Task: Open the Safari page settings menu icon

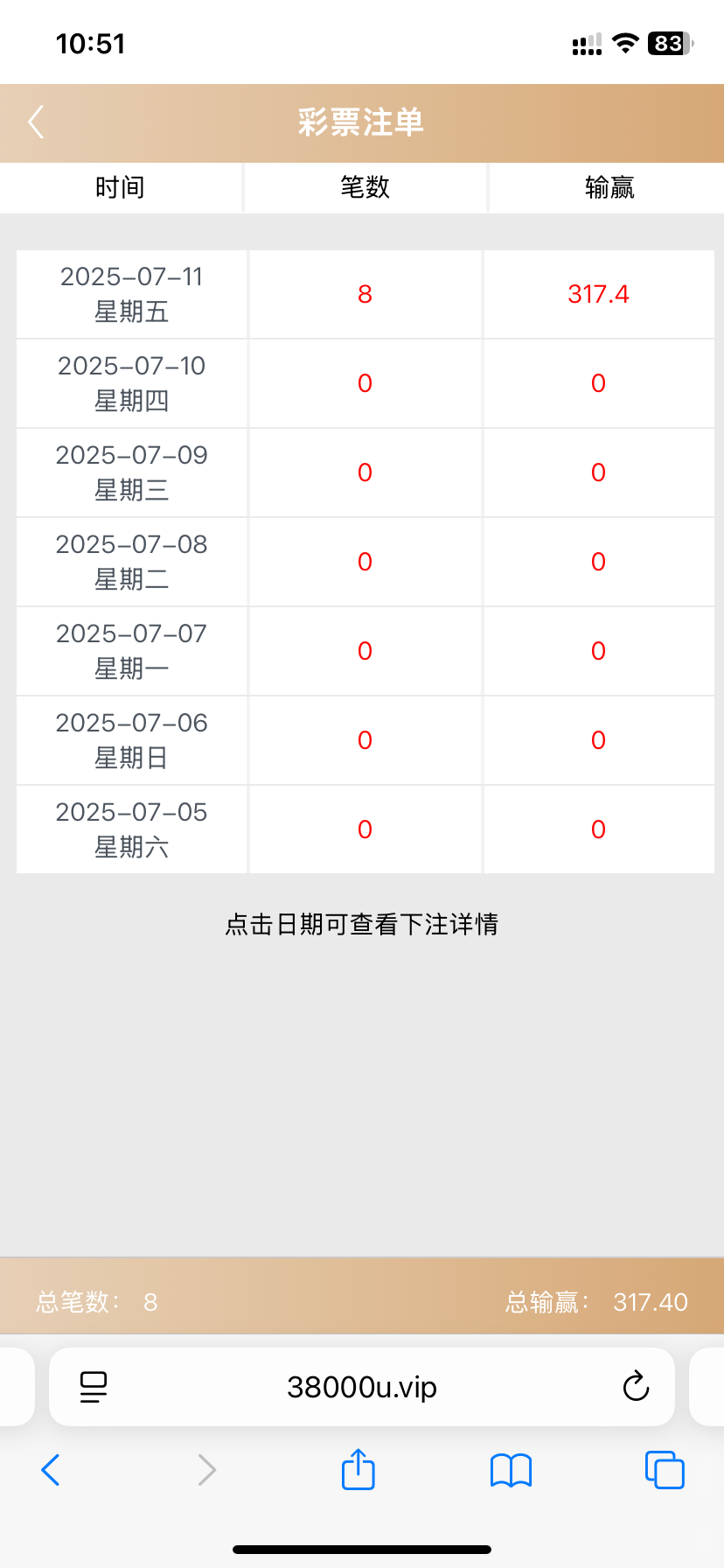Action: [x=94, y=1387]
